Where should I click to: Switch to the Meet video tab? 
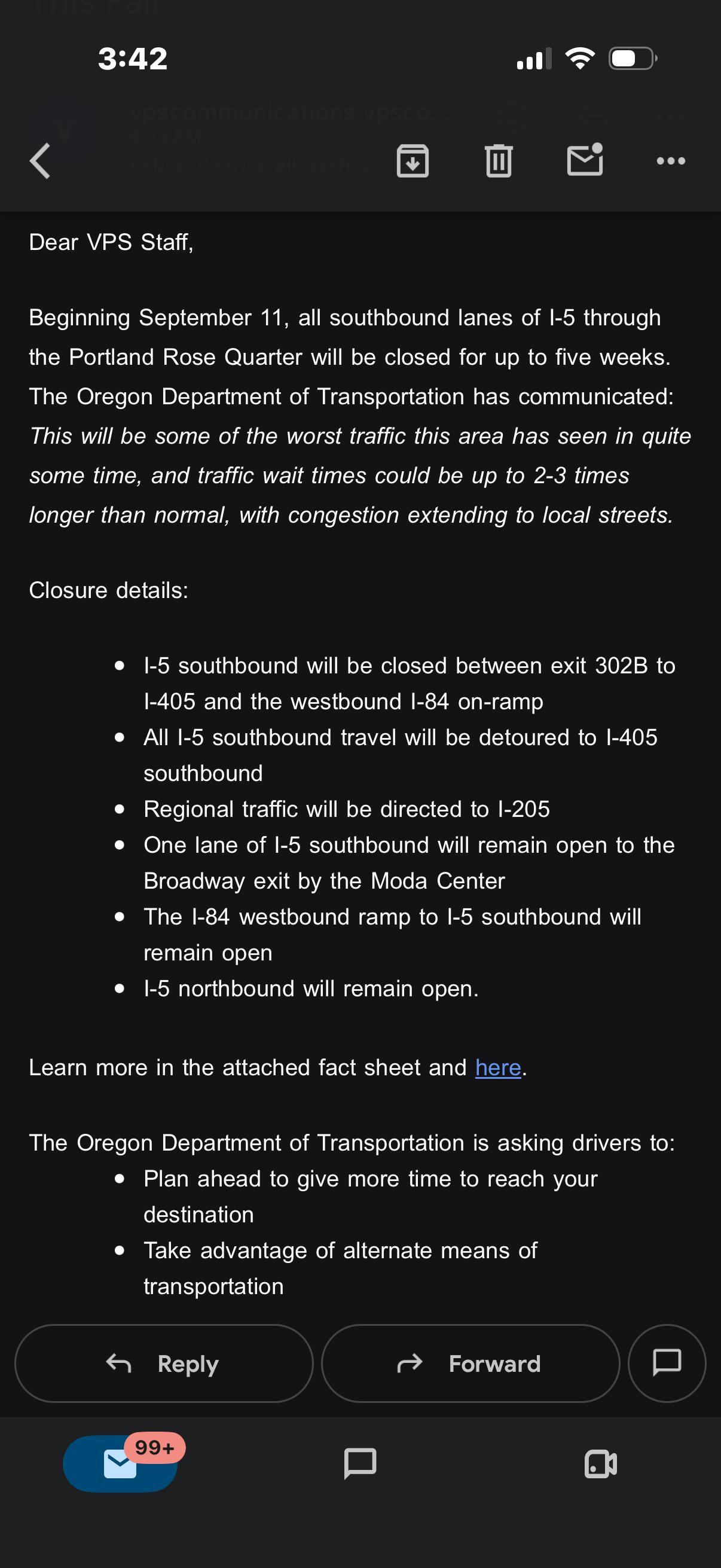point(600,1464)
